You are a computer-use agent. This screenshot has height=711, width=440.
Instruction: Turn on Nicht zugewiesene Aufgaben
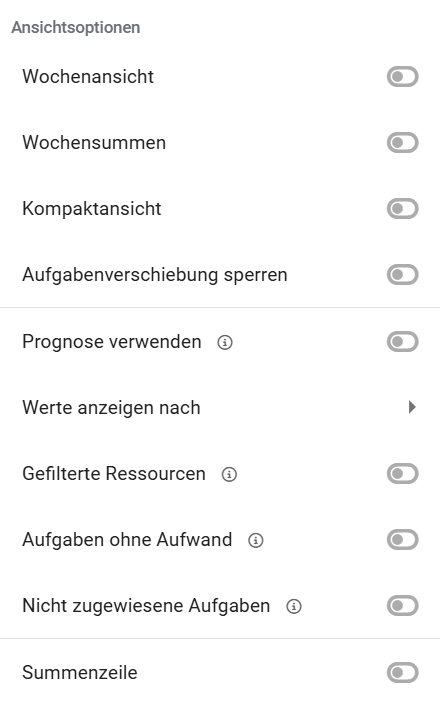[402, 606]
